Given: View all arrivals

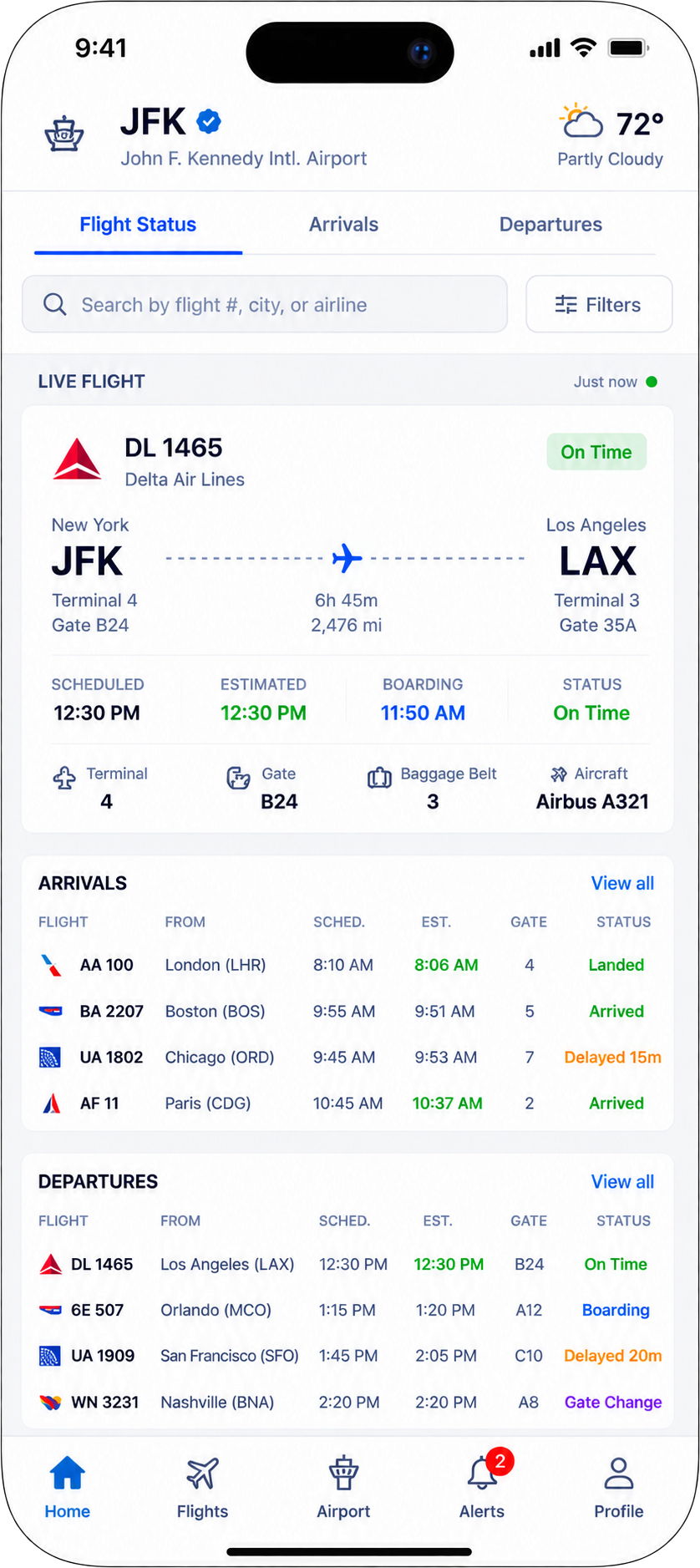Looking at the screenshot, I should click(622, 883).
